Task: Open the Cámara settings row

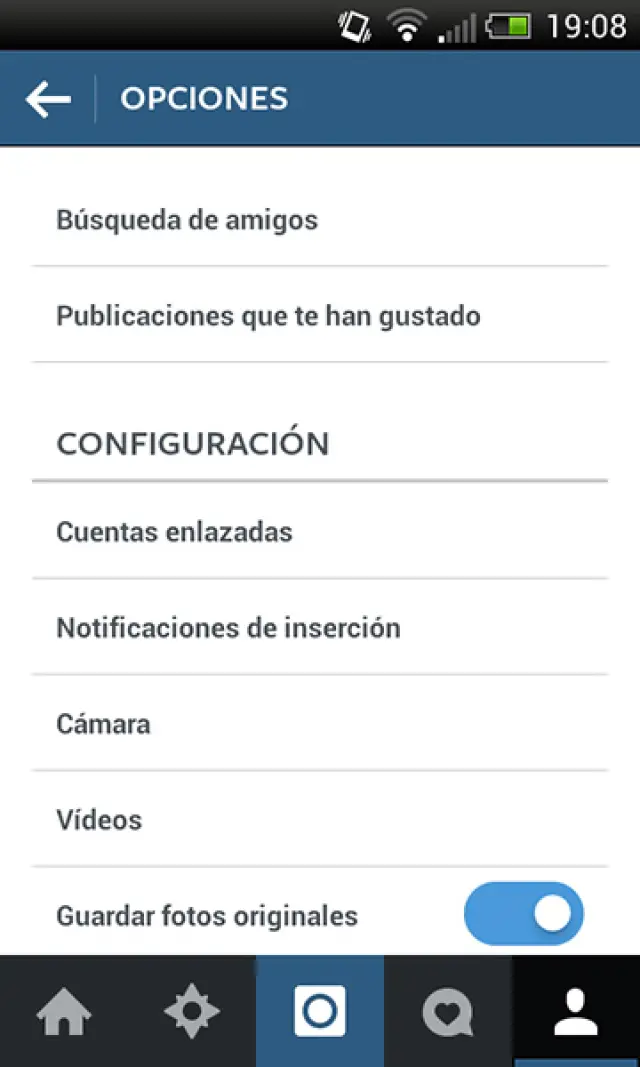Action: (x=103, y=724)
